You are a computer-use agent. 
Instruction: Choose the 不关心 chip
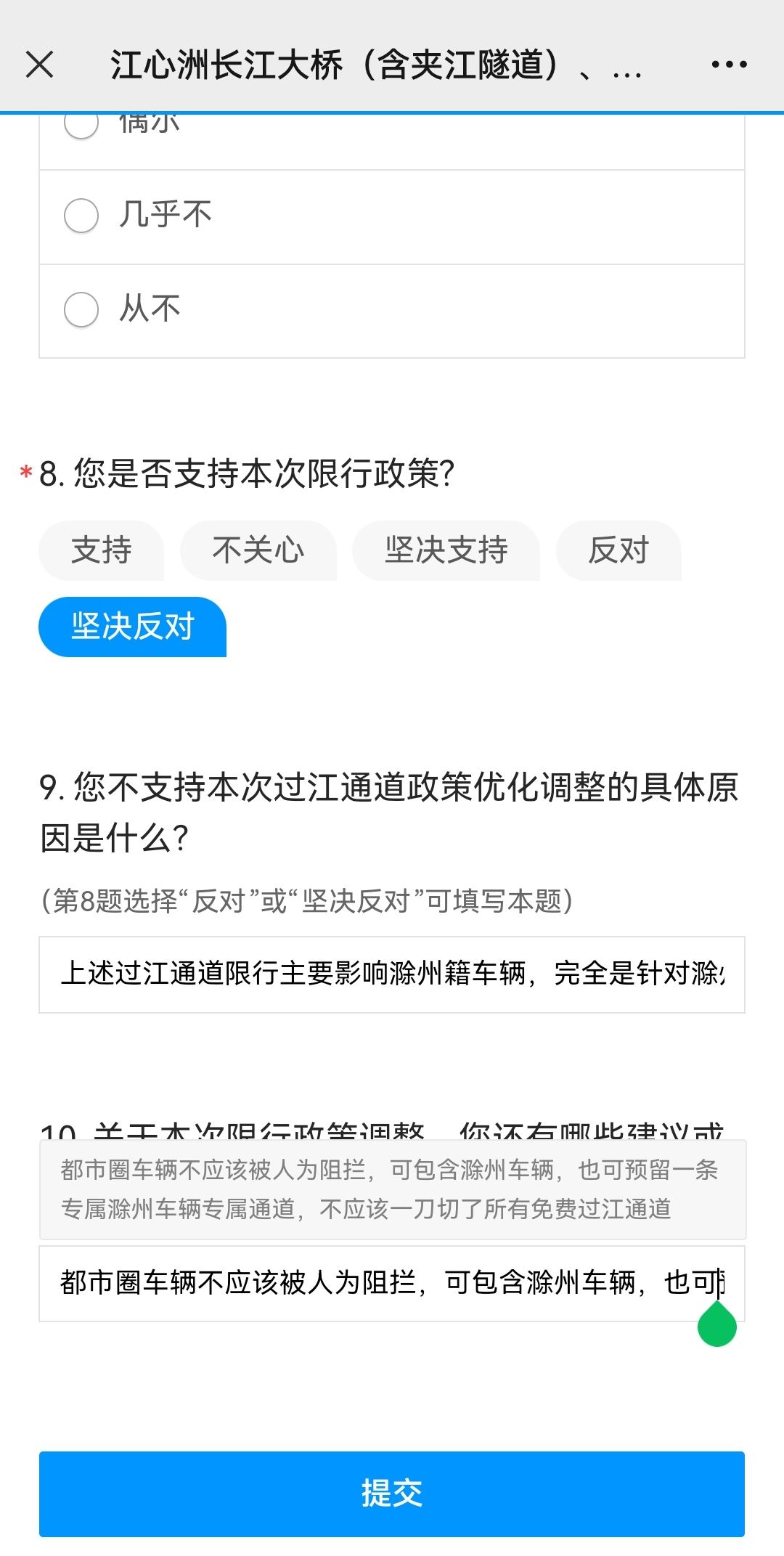click(258, 550)
